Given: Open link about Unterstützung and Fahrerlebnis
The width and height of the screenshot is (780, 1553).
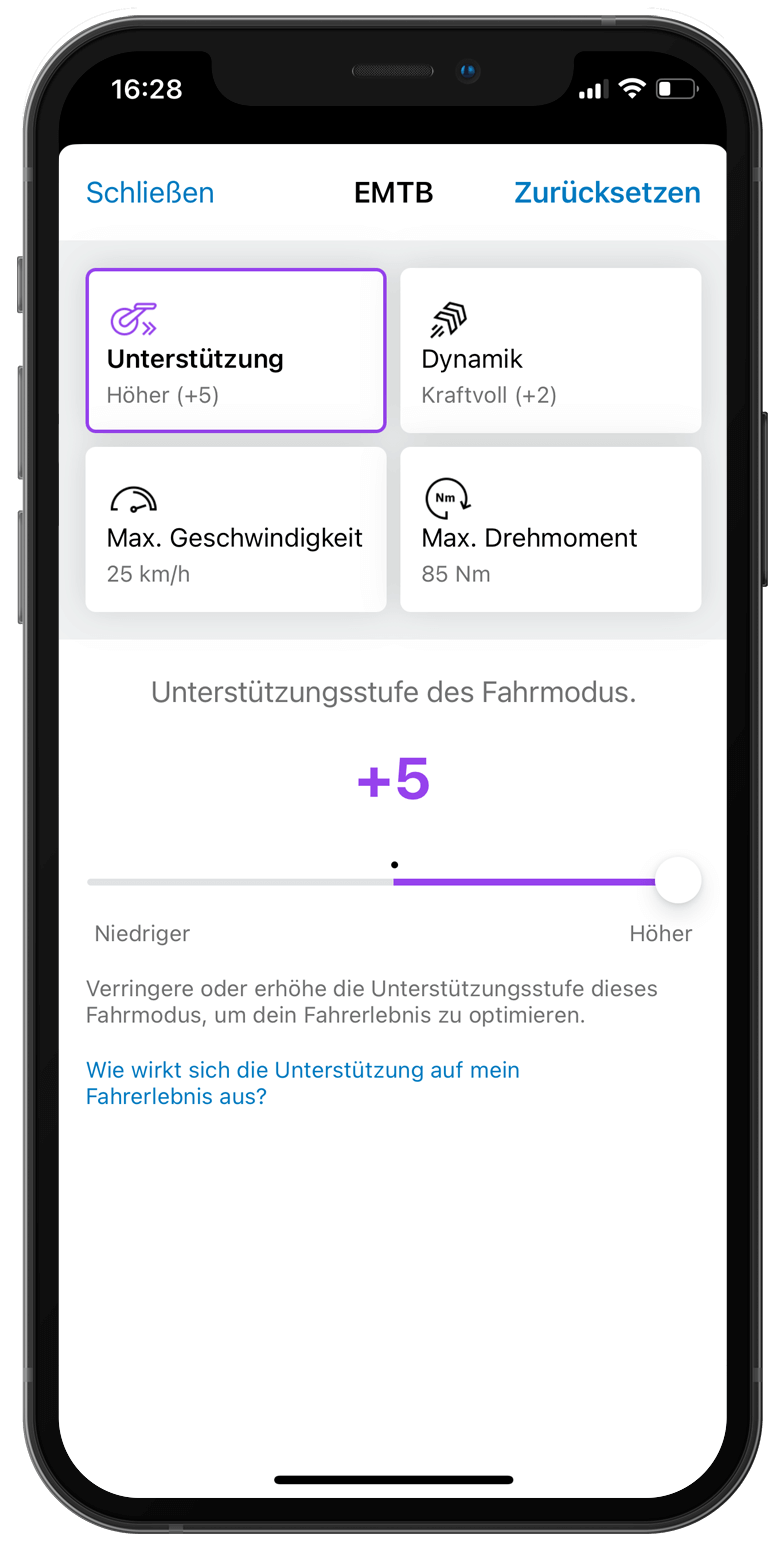Looking at the screenshot, I should [303, 1083].
